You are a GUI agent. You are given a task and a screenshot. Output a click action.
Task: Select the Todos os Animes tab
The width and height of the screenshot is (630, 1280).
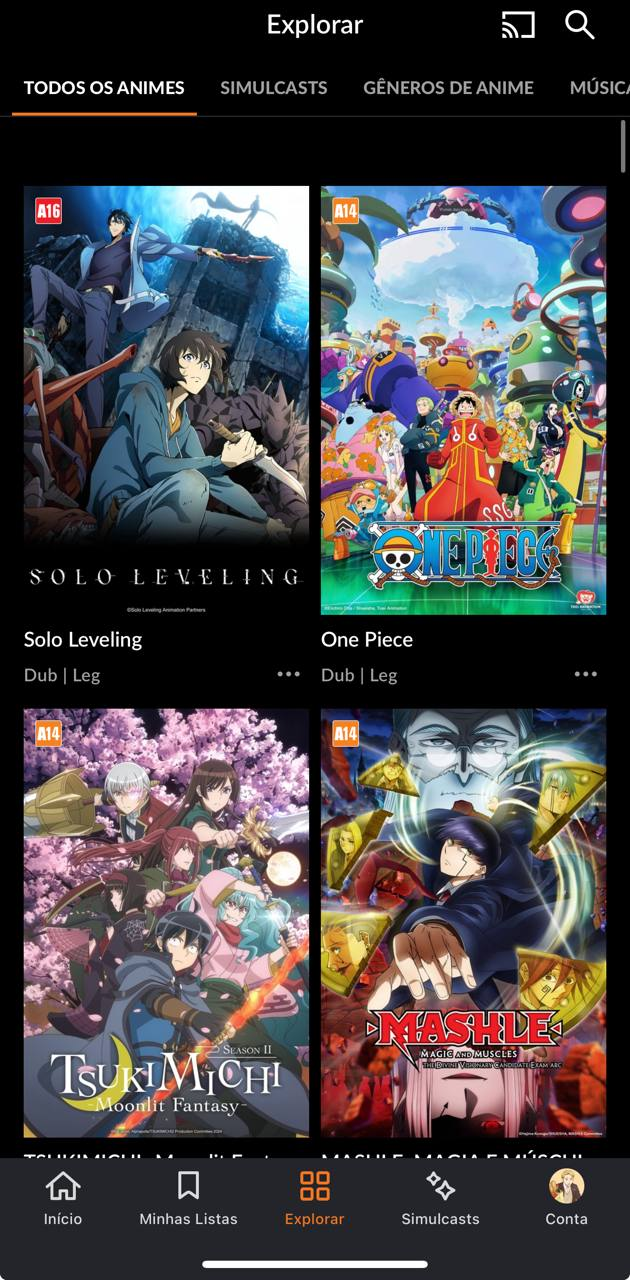104,88
